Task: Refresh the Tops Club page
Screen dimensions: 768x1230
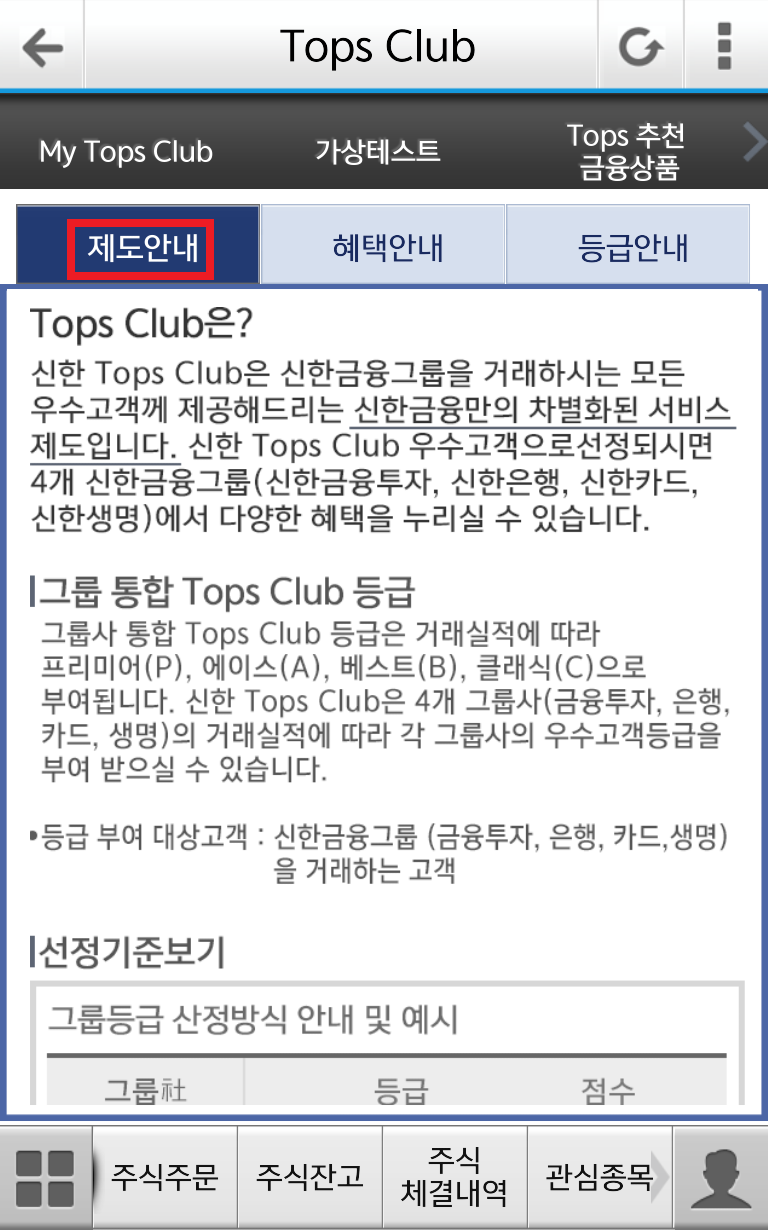Action: (x=640, y=46)
